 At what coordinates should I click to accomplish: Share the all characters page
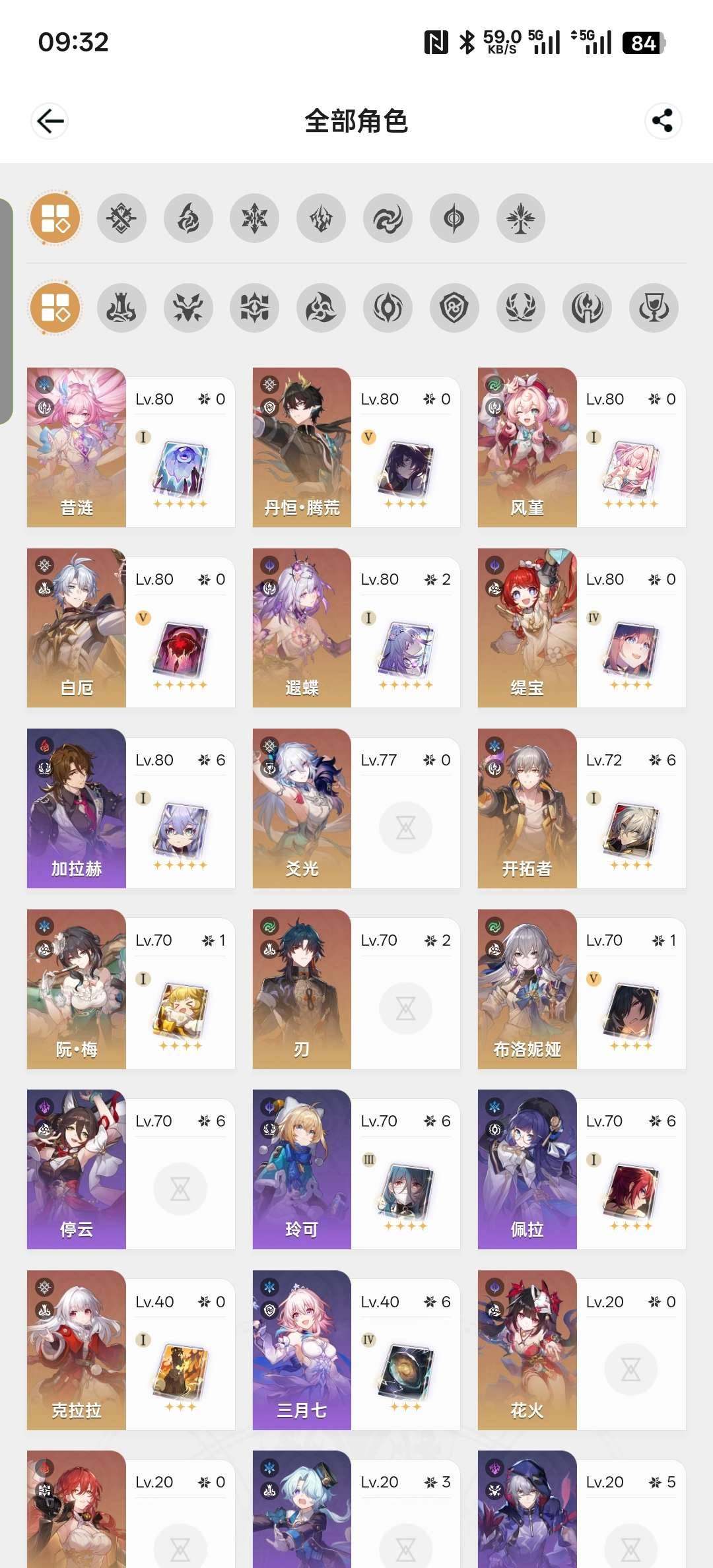pyautogui.click(x=662, y=121)
